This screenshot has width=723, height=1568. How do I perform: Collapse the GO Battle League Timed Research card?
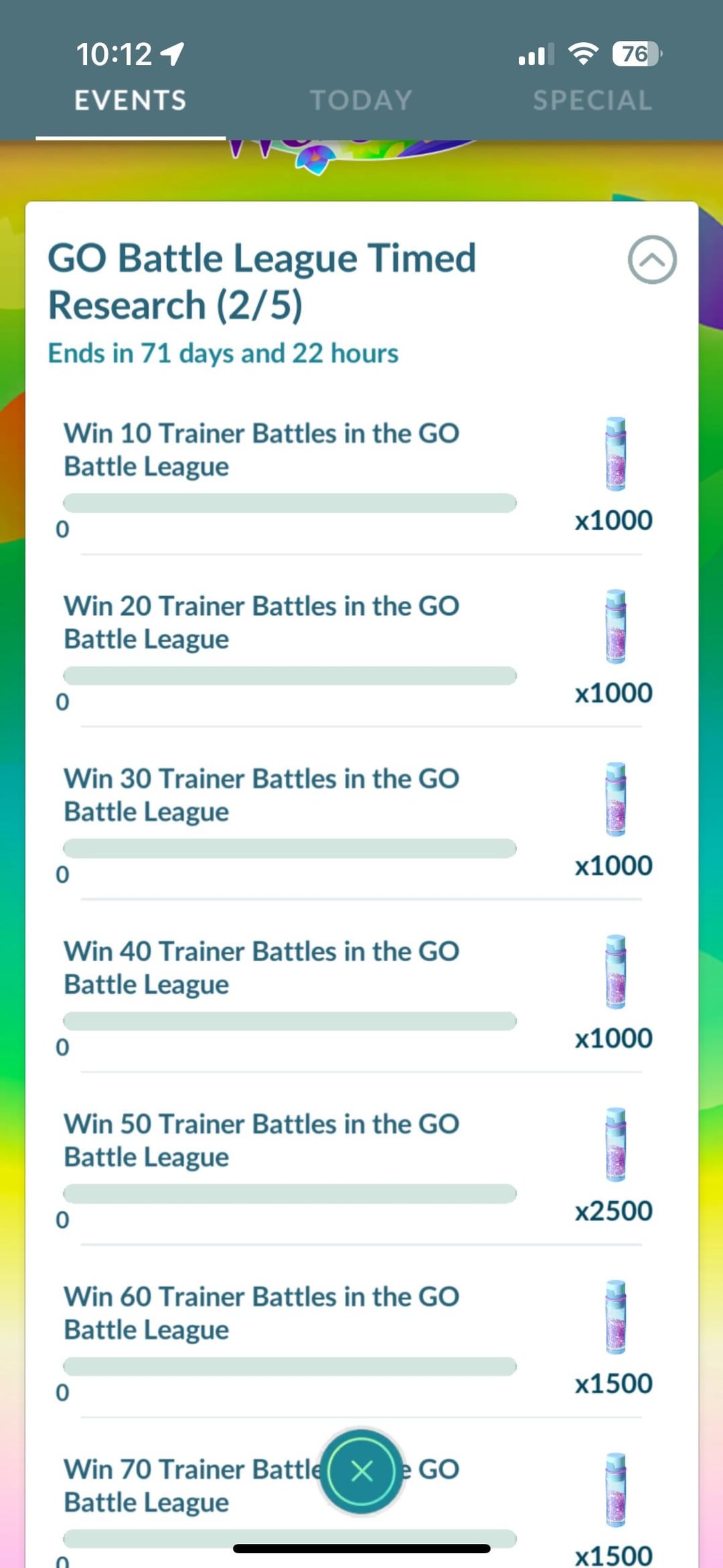pos(651,260)
